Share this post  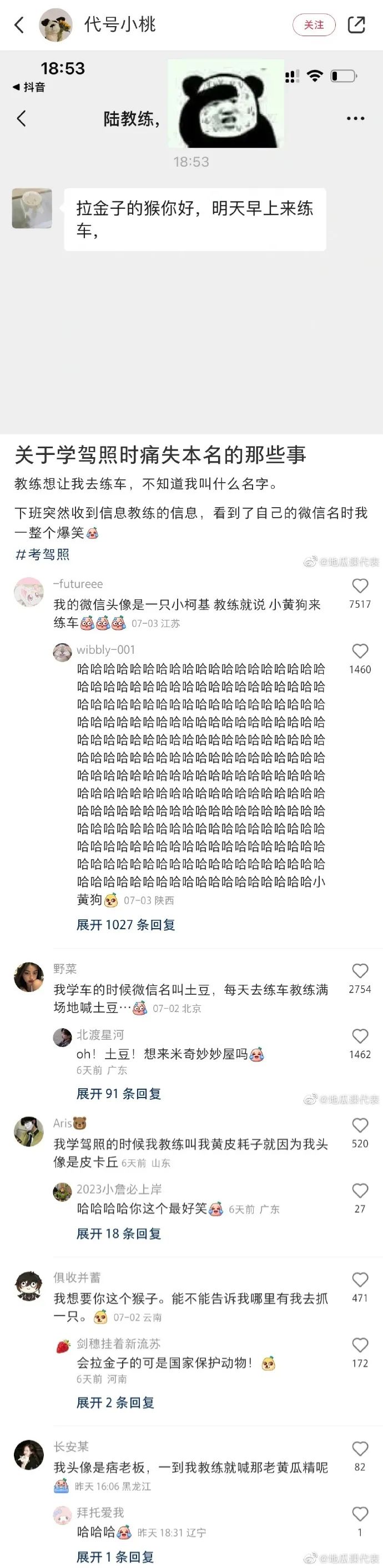click(356, 25)
